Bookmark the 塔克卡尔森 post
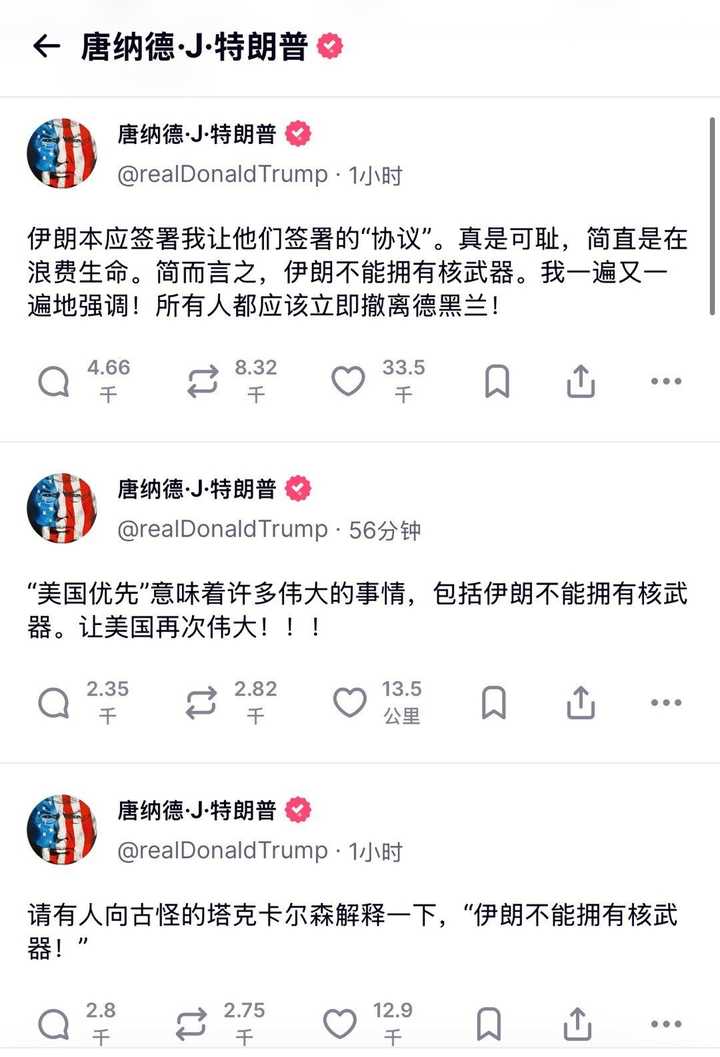The width and height of the screenshot is (720, 1057). (489, 1024)
